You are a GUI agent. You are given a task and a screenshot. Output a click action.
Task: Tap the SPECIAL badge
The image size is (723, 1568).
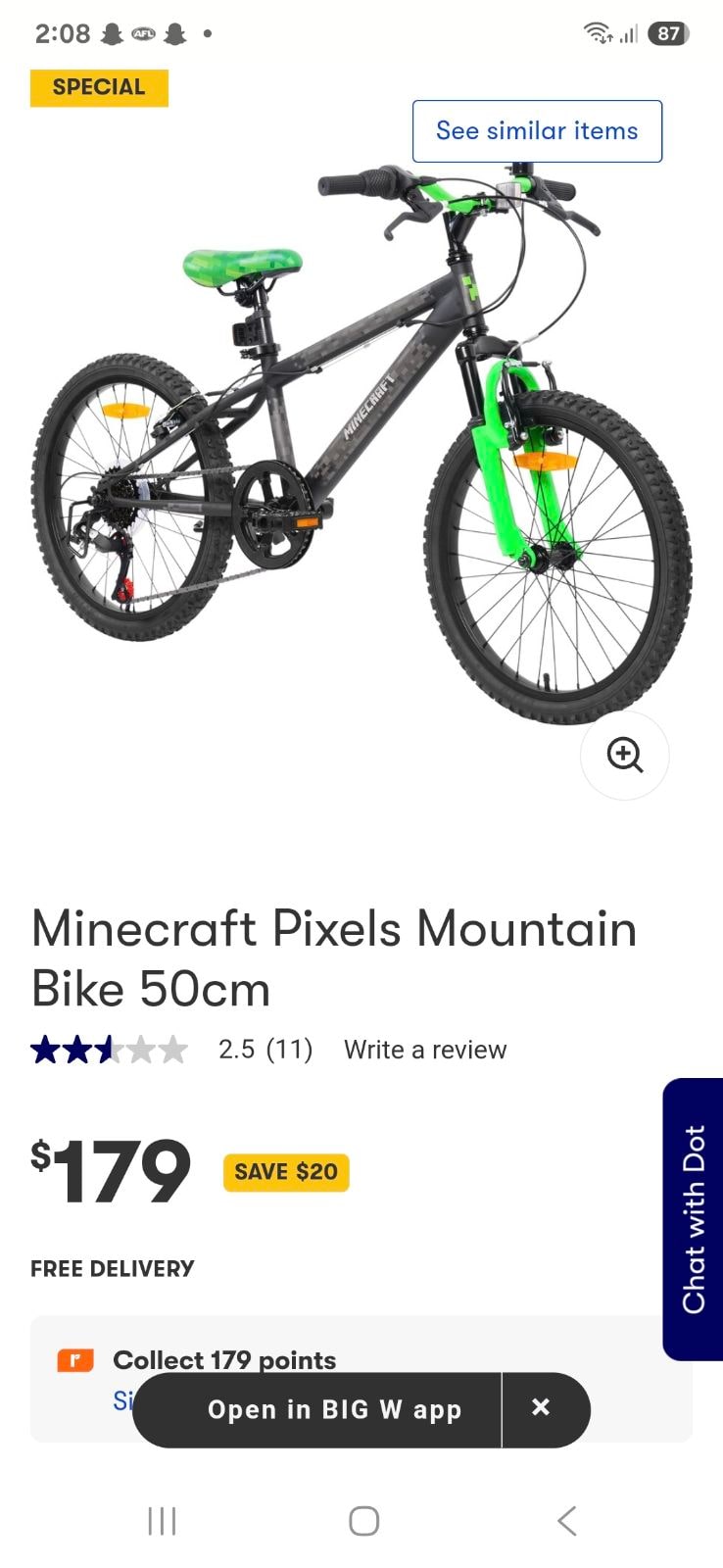pos(98,87)
